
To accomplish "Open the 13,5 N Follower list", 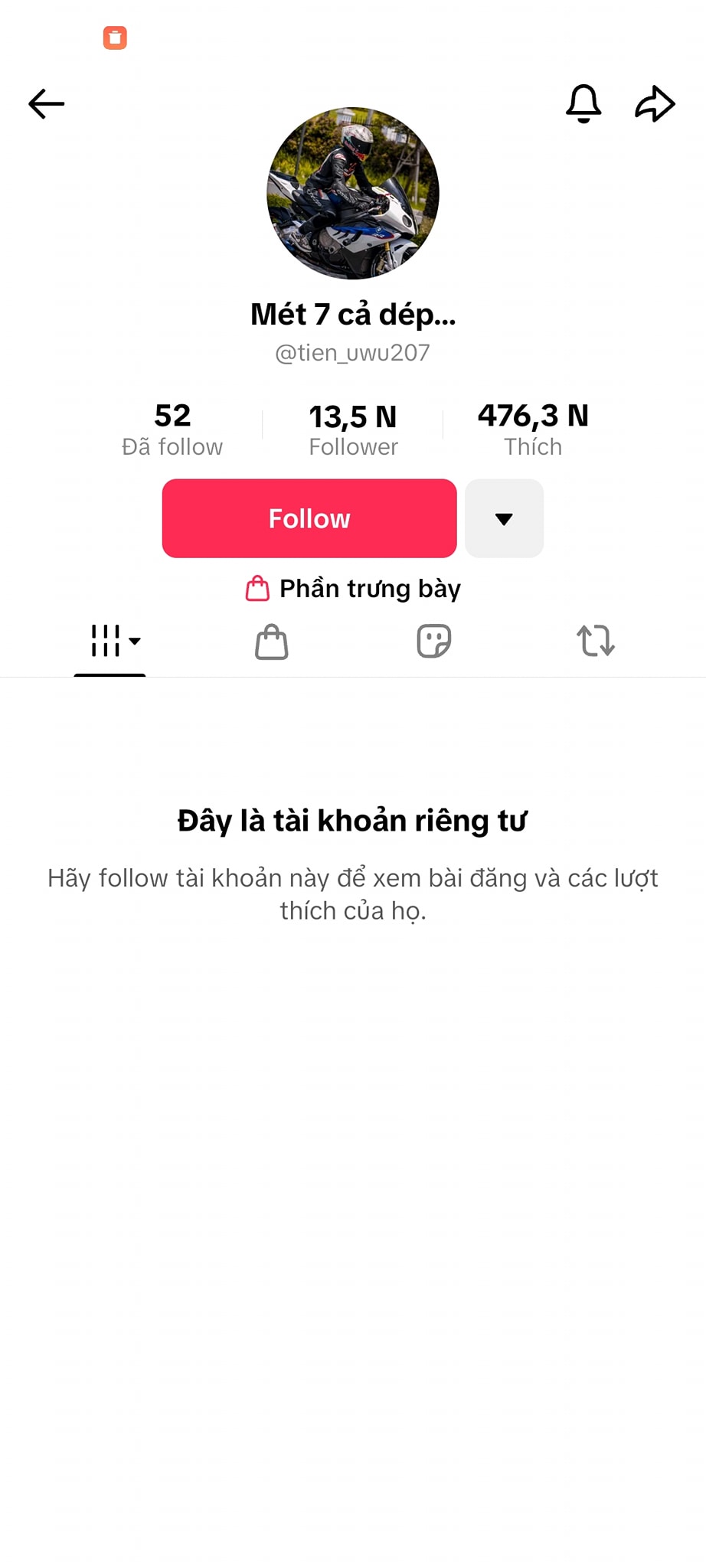I will (x=353, y=431).
